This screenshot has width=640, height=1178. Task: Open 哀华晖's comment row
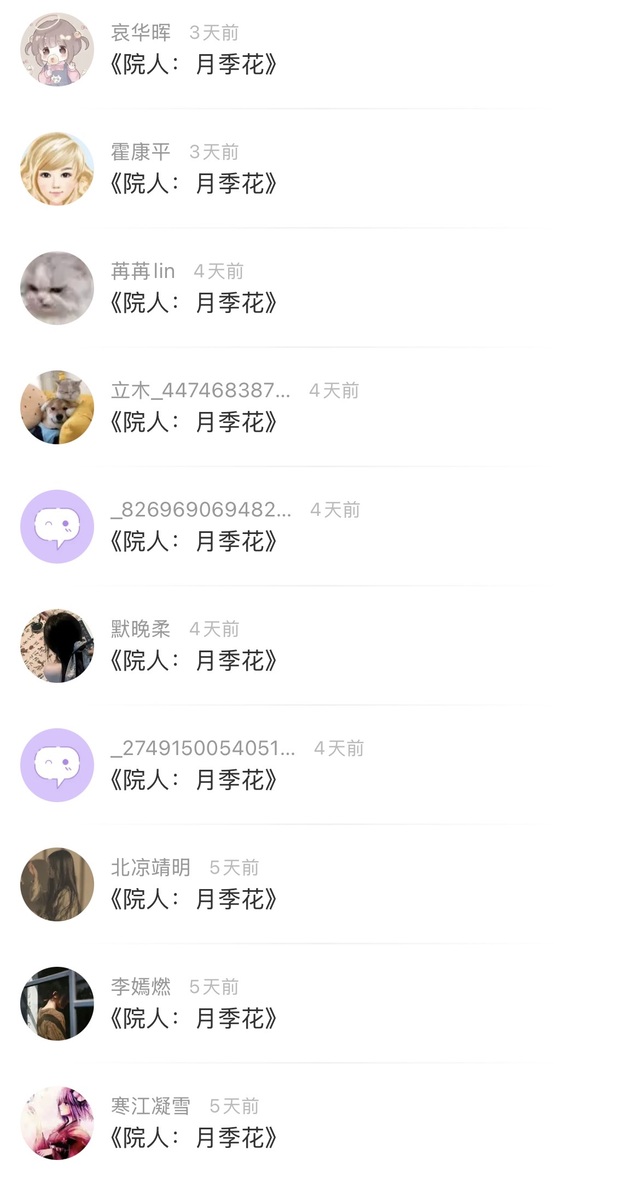pos(320,50)
